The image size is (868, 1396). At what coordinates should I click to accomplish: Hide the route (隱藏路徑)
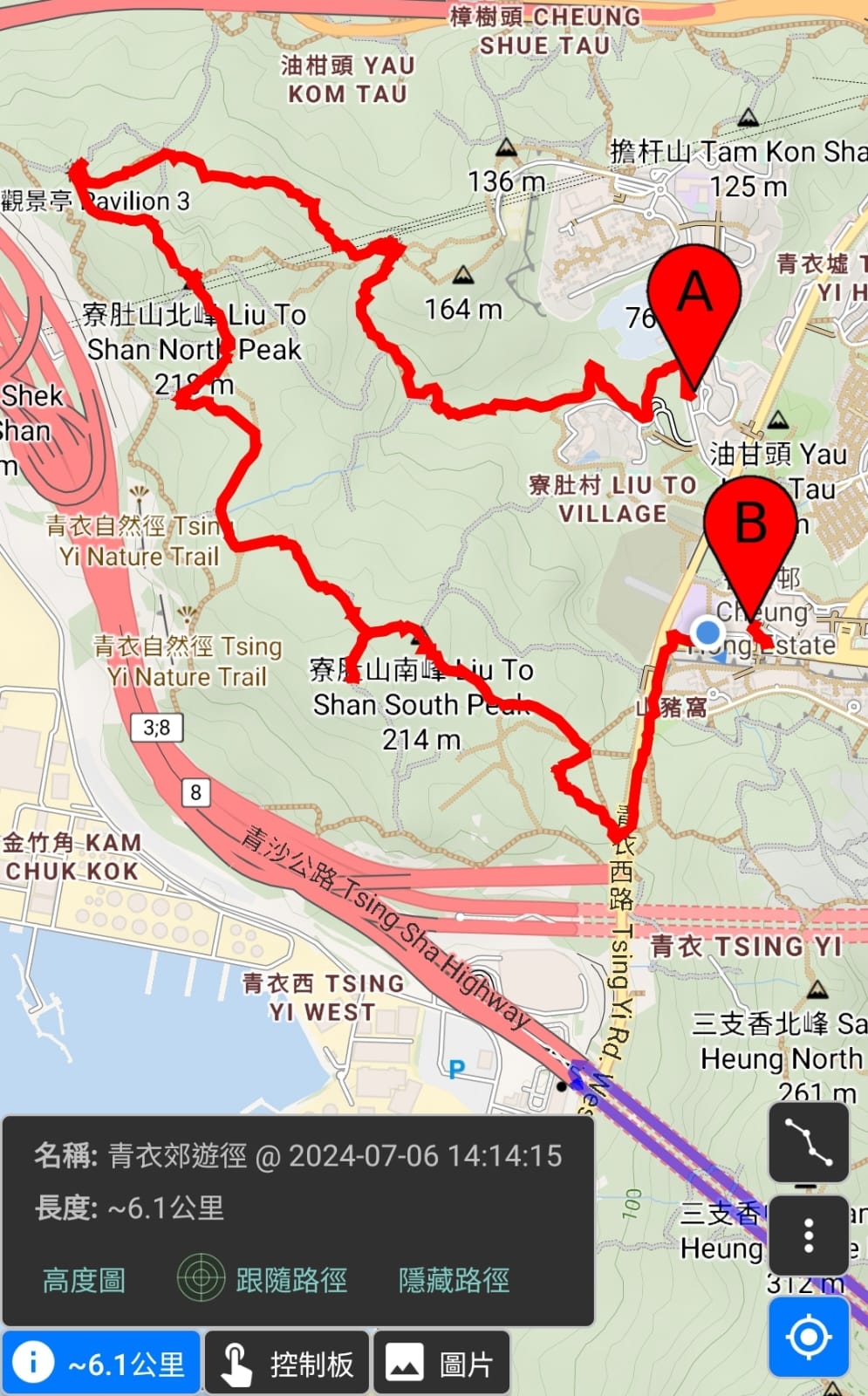click(454, 1280)
